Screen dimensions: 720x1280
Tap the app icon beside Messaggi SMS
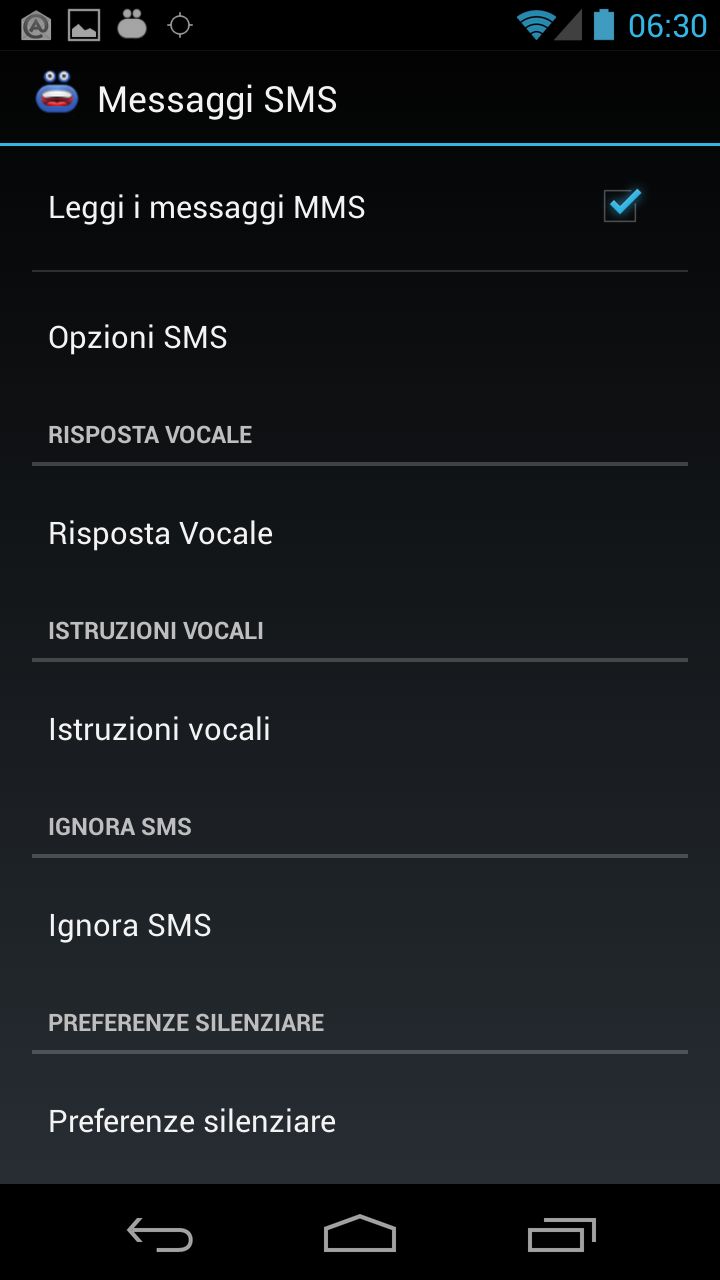click(x=58, y=97)
